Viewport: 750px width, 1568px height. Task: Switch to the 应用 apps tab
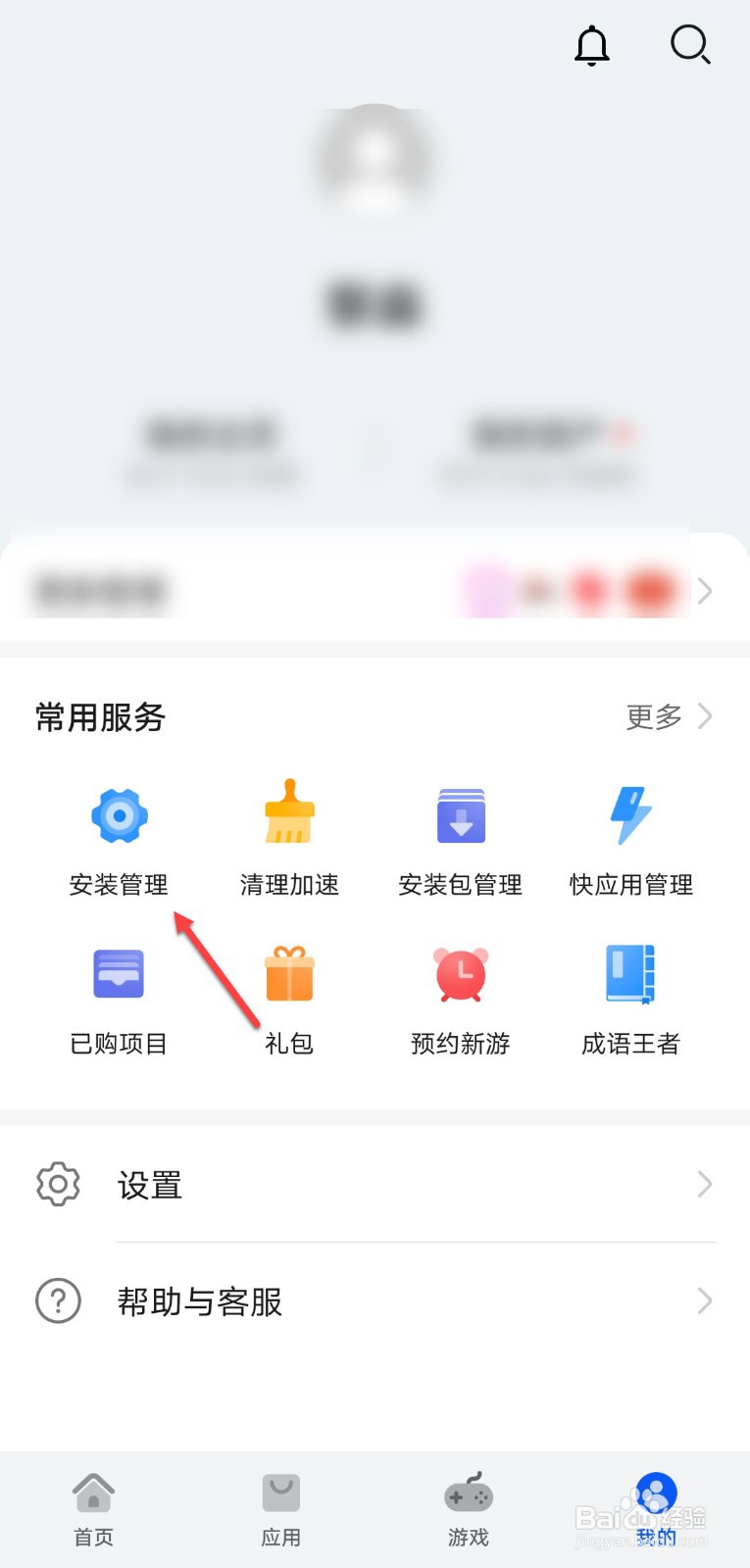coord(280,1509)
